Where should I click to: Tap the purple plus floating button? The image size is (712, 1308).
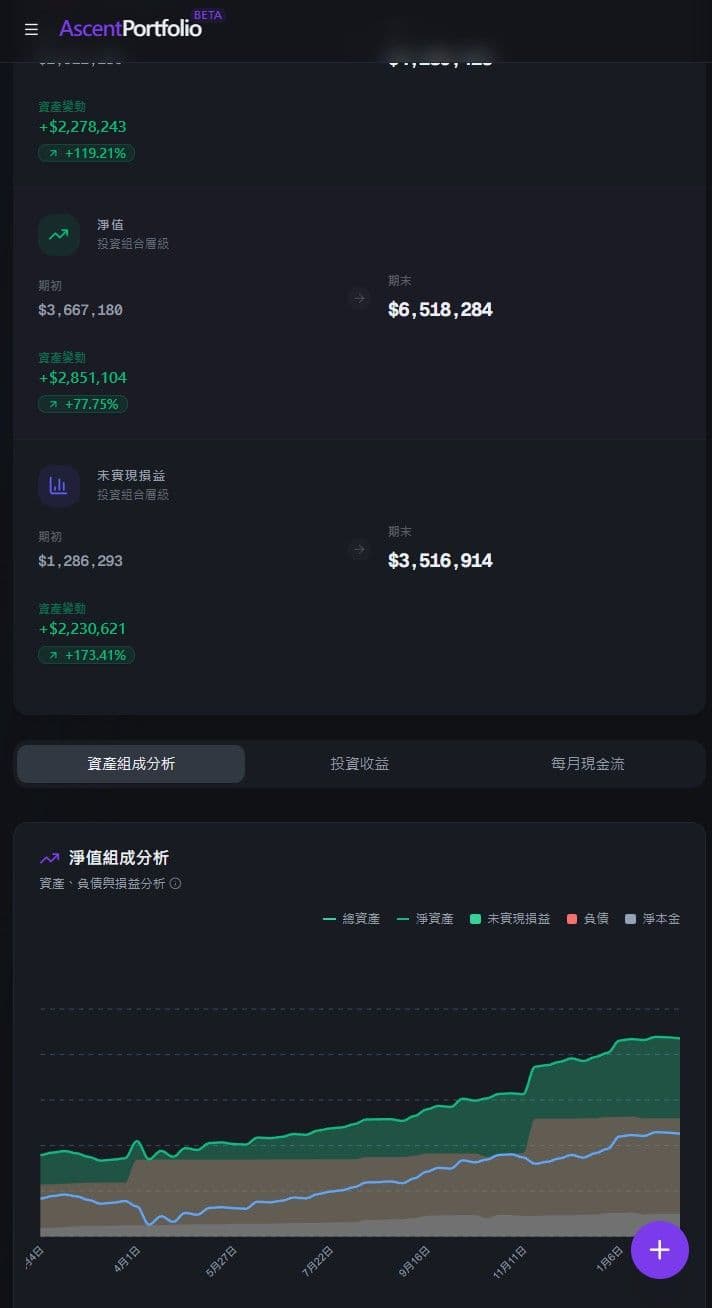[660, 1250]
